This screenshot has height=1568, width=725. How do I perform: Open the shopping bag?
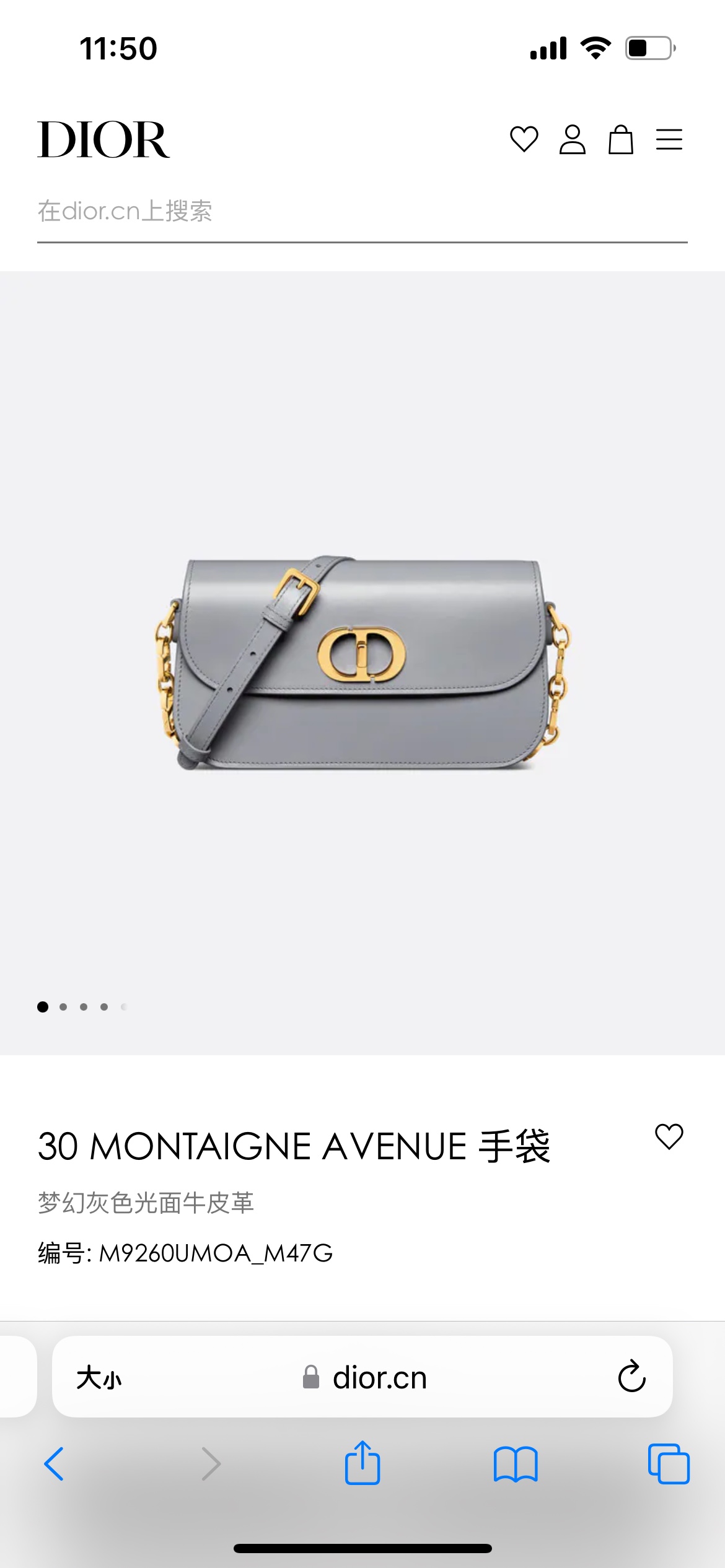620,139
